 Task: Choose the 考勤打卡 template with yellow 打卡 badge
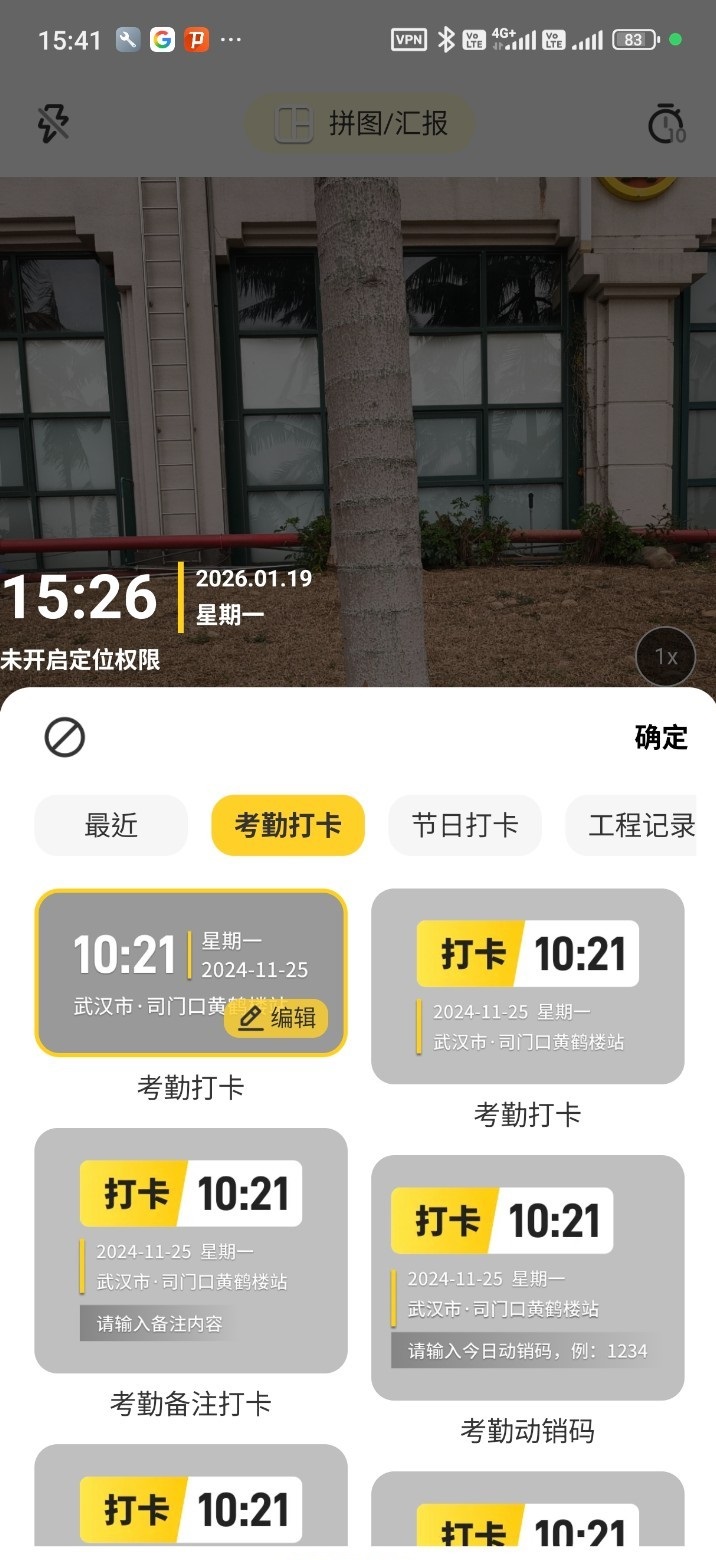pyautogui.click(x=527, y=986)
